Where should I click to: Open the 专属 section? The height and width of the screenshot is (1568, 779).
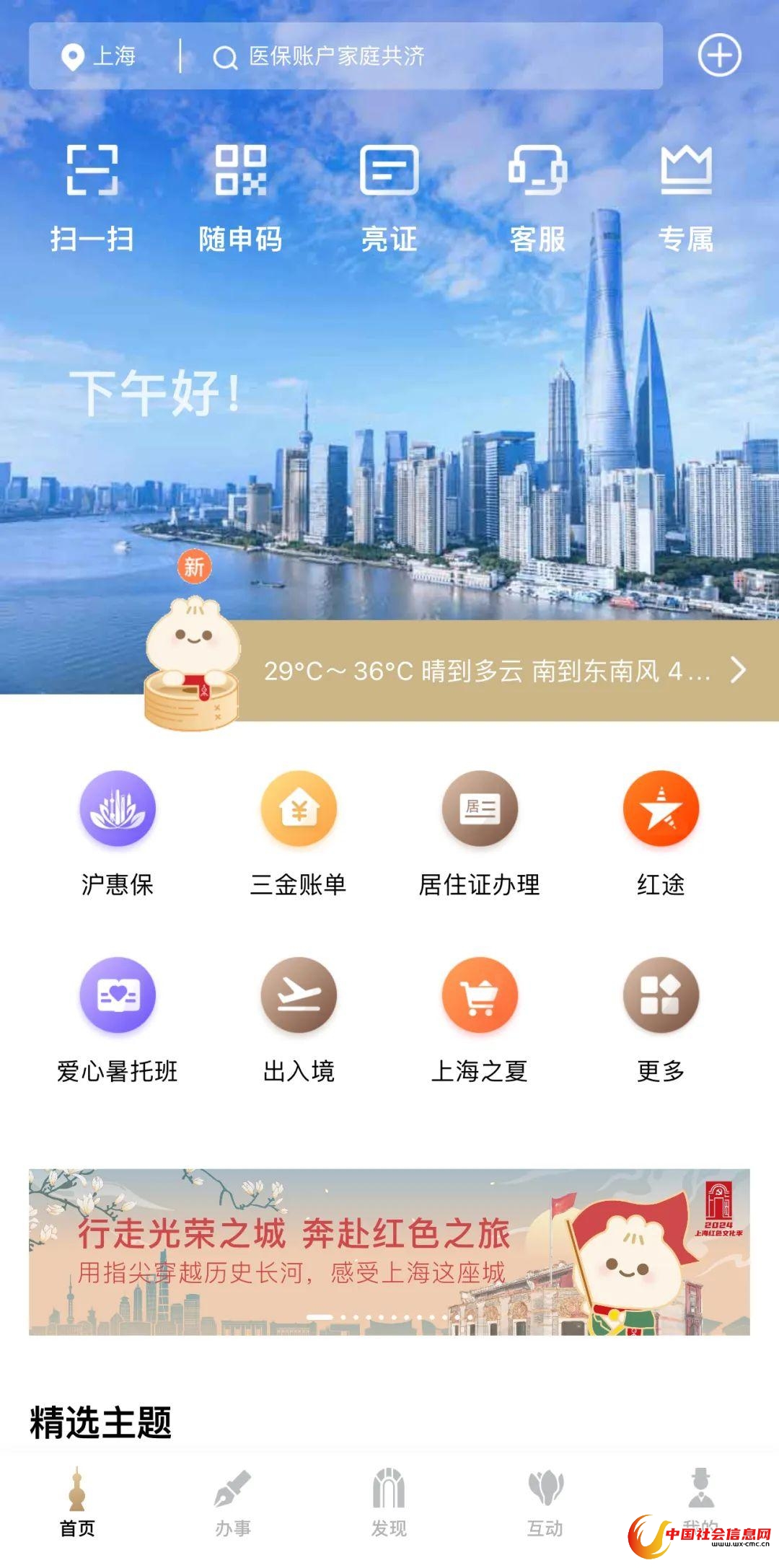pyautogui.click(x=686, y=196)
